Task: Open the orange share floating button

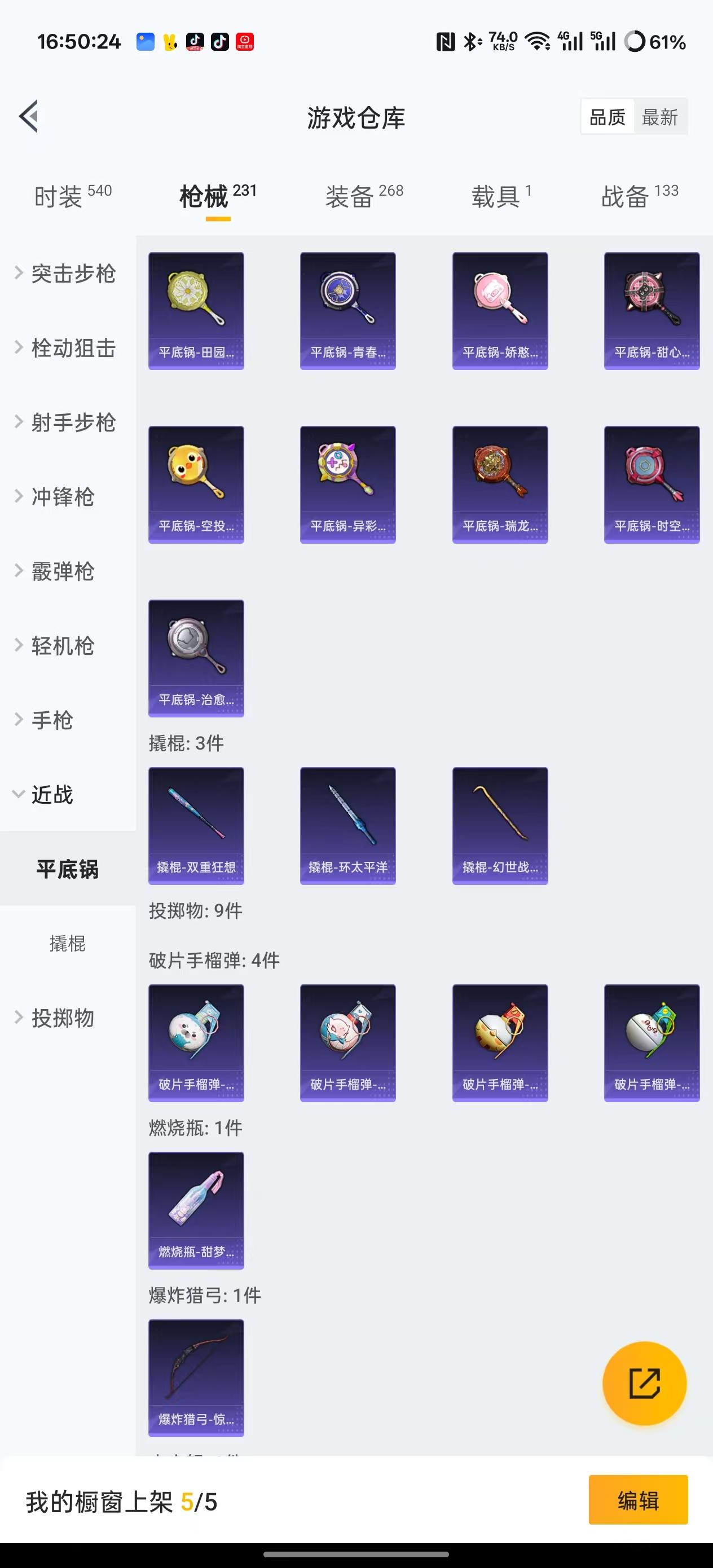Action: tap(645, 1384)
